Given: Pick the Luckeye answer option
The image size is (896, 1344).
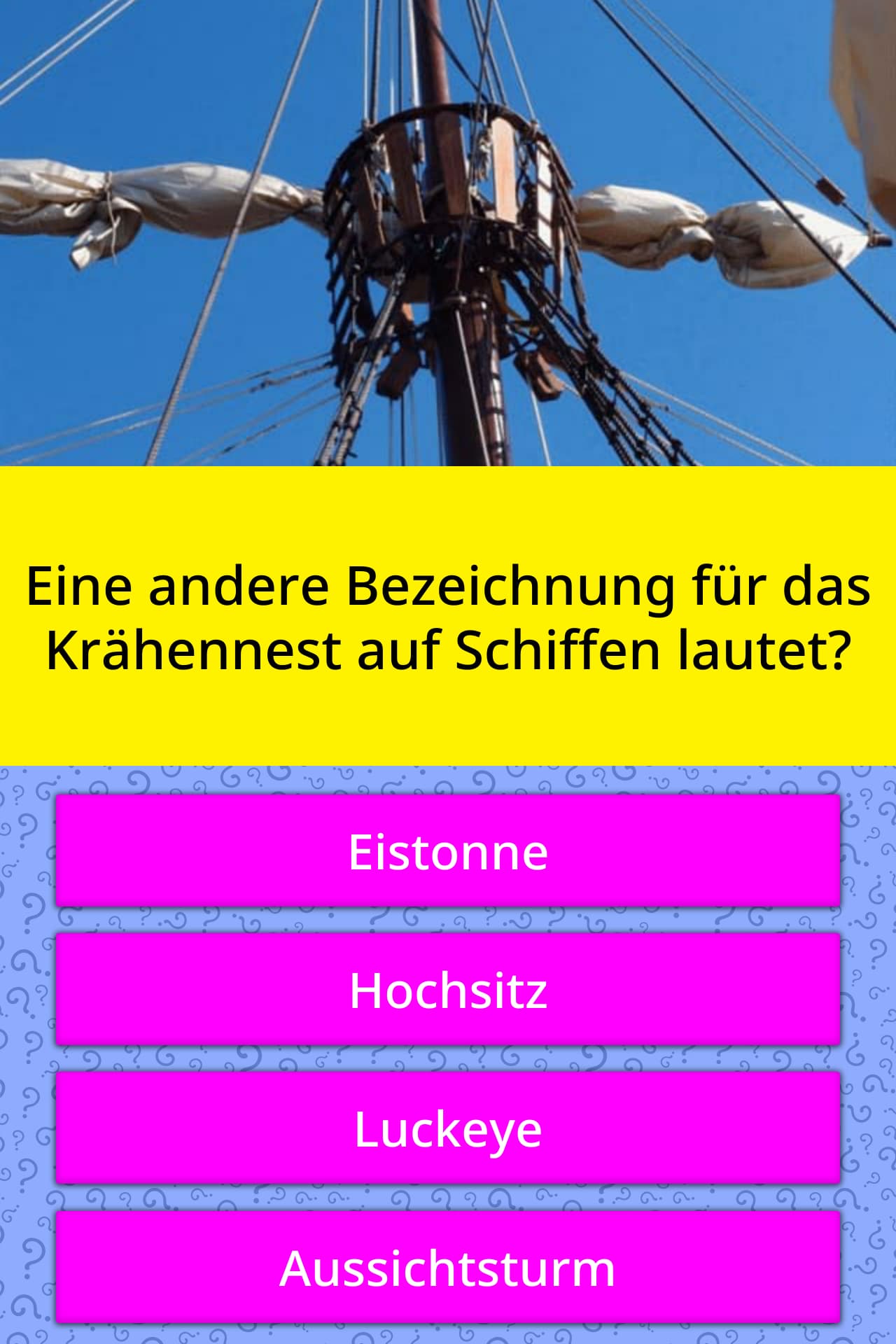Looking at the screenshot, I should coord(448,1128).
